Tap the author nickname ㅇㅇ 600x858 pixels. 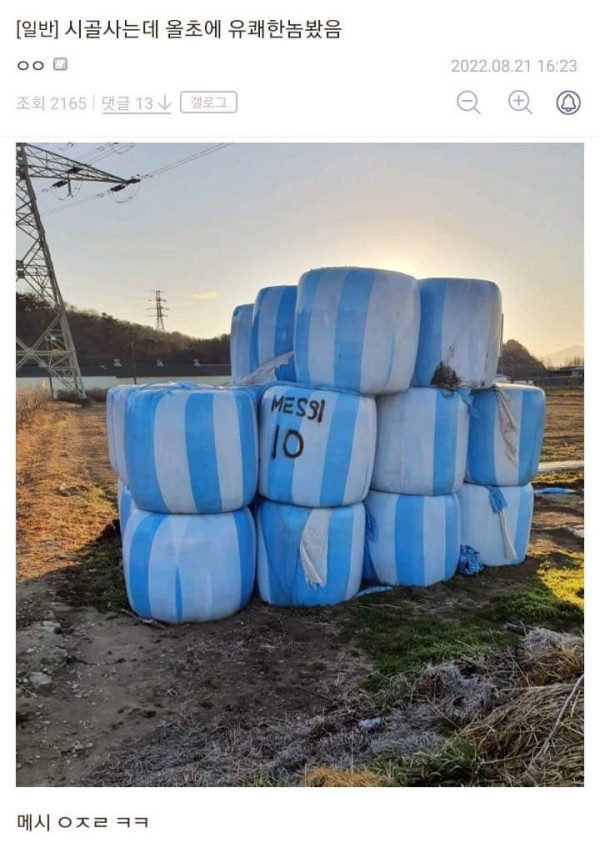[x=31, y=66]
